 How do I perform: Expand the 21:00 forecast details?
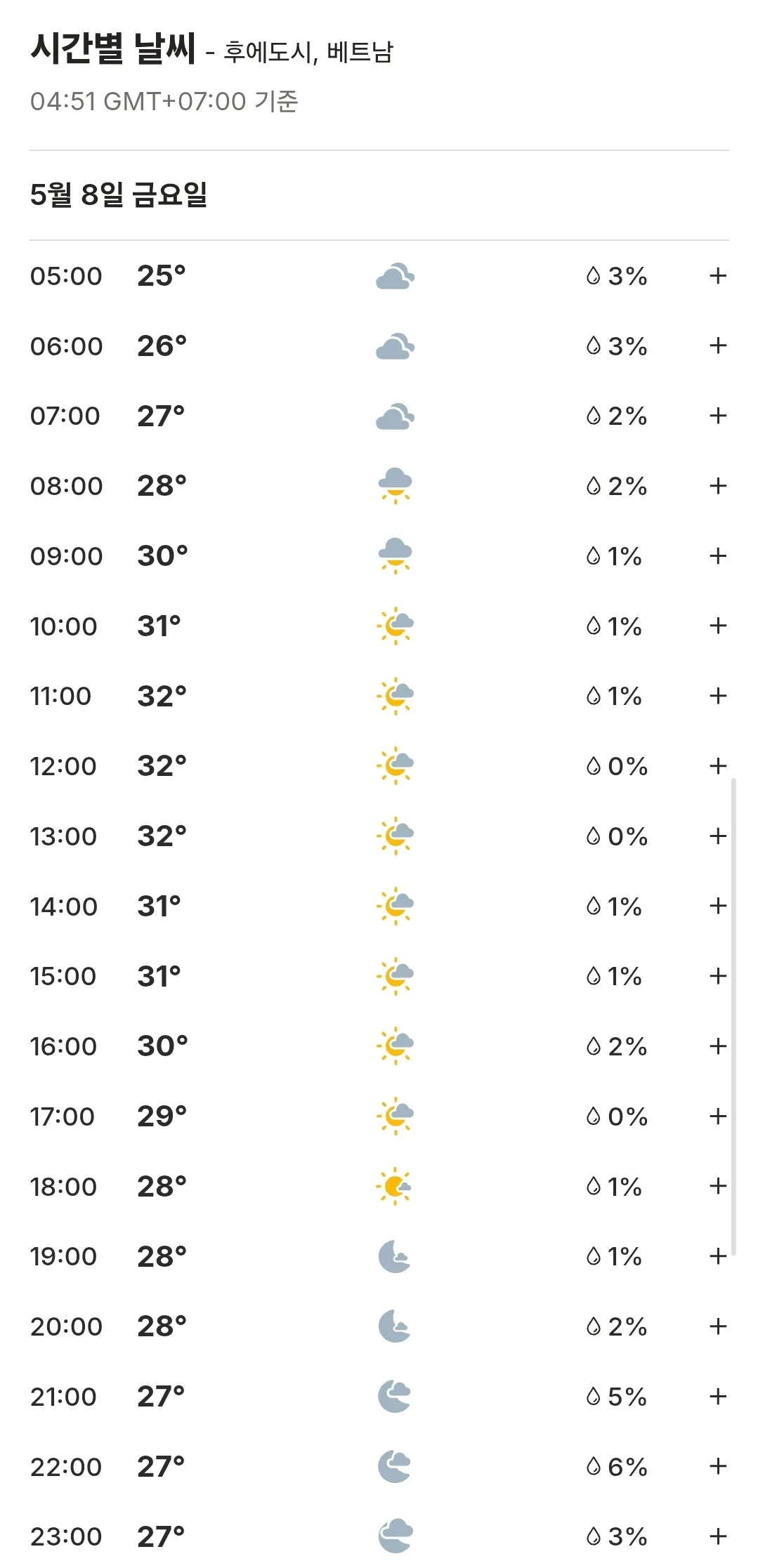(x=717, y=1397)
